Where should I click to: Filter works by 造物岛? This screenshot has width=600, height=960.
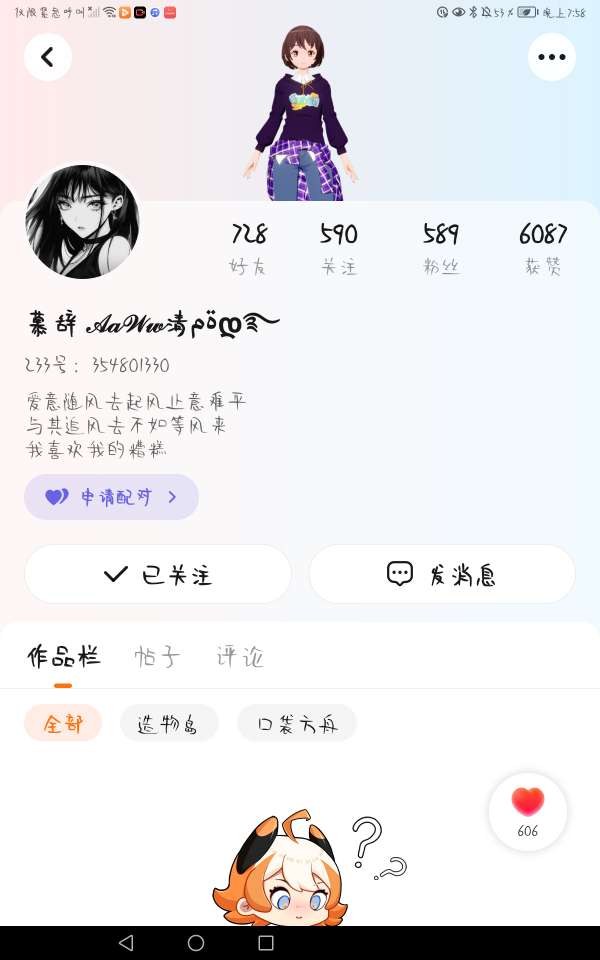[169, 723]
